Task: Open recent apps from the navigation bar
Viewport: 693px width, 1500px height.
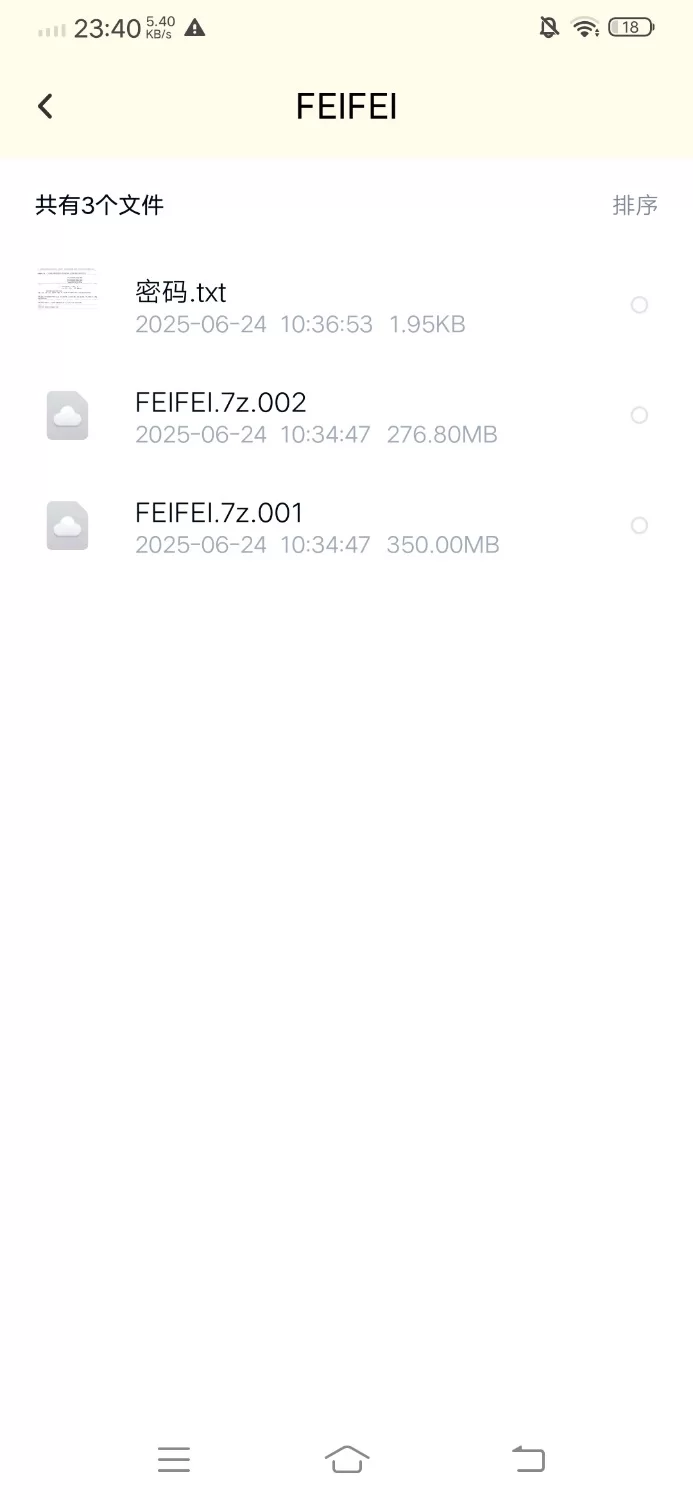Action: pos(174,1460)
